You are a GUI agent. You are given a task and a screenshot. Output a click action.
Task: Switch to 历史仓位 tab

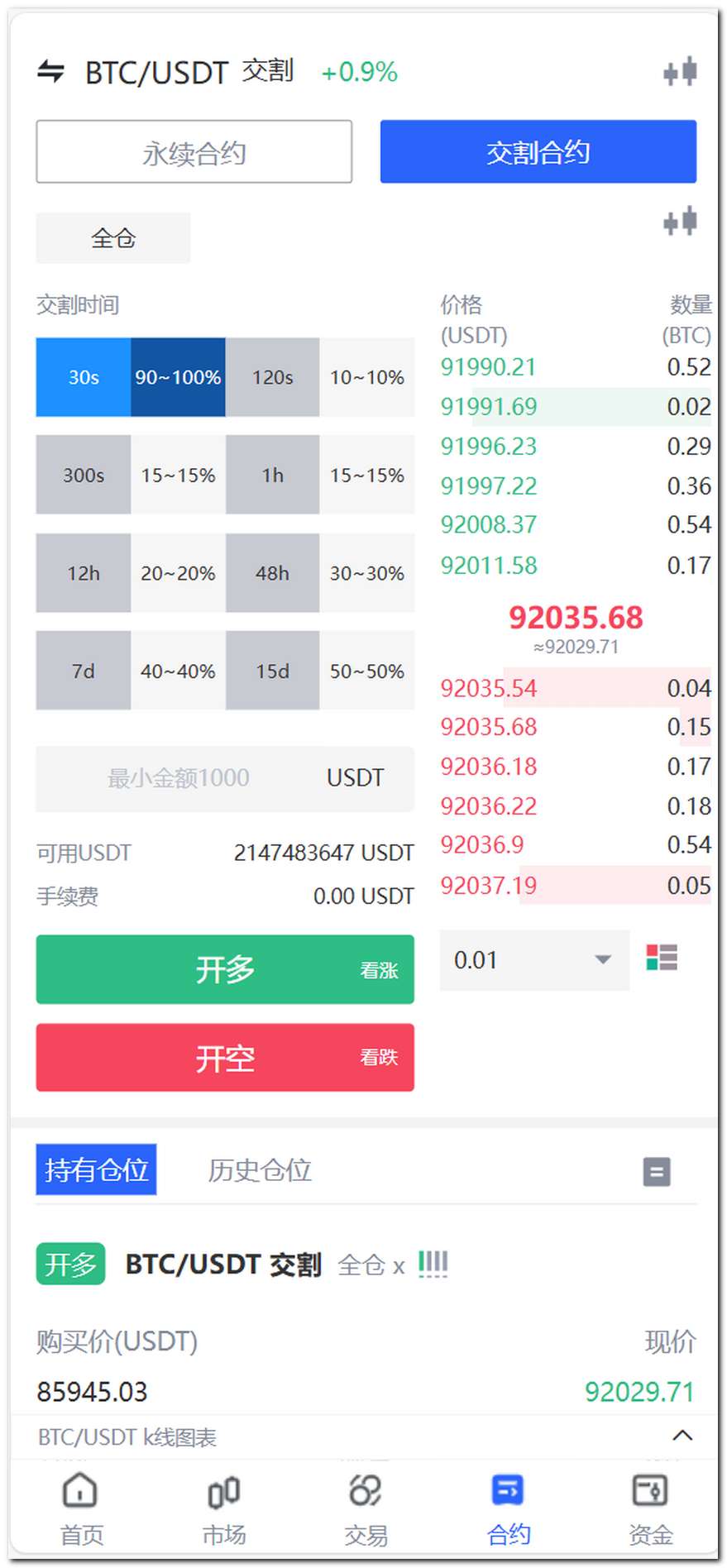[260, 1170]
